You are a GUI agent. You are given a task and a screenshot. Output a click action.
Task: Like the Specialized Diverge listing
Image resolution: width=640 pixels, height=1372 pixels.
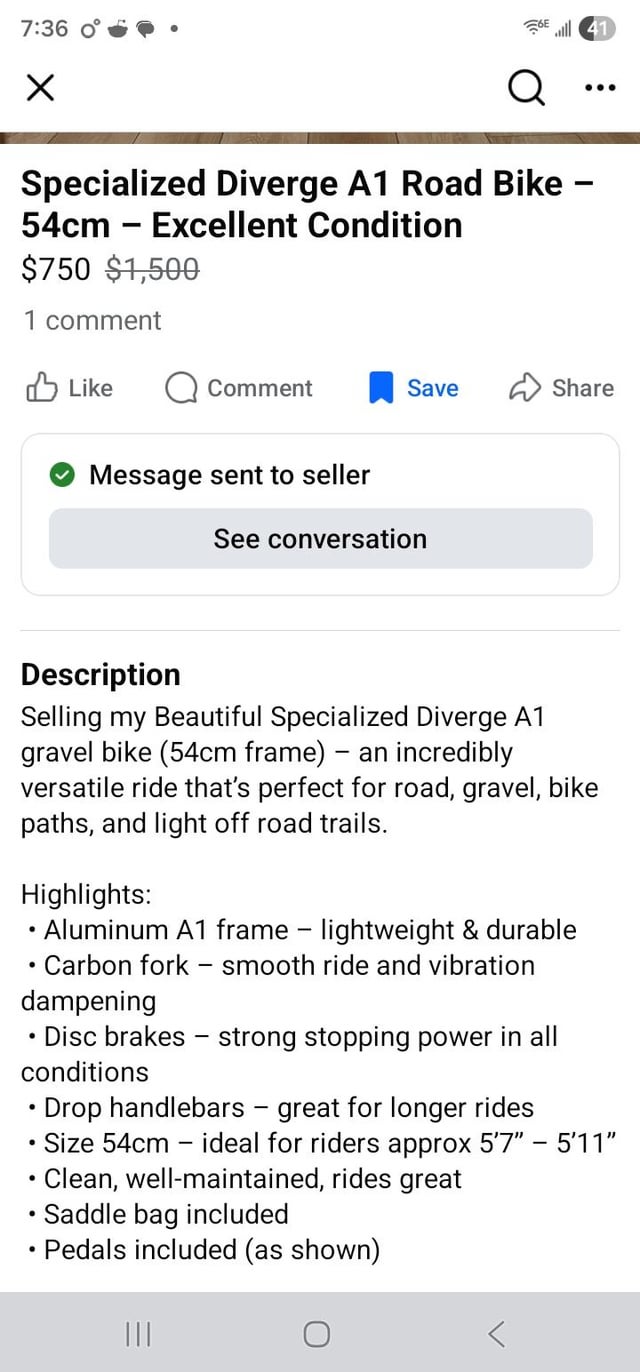coord(68,388)
